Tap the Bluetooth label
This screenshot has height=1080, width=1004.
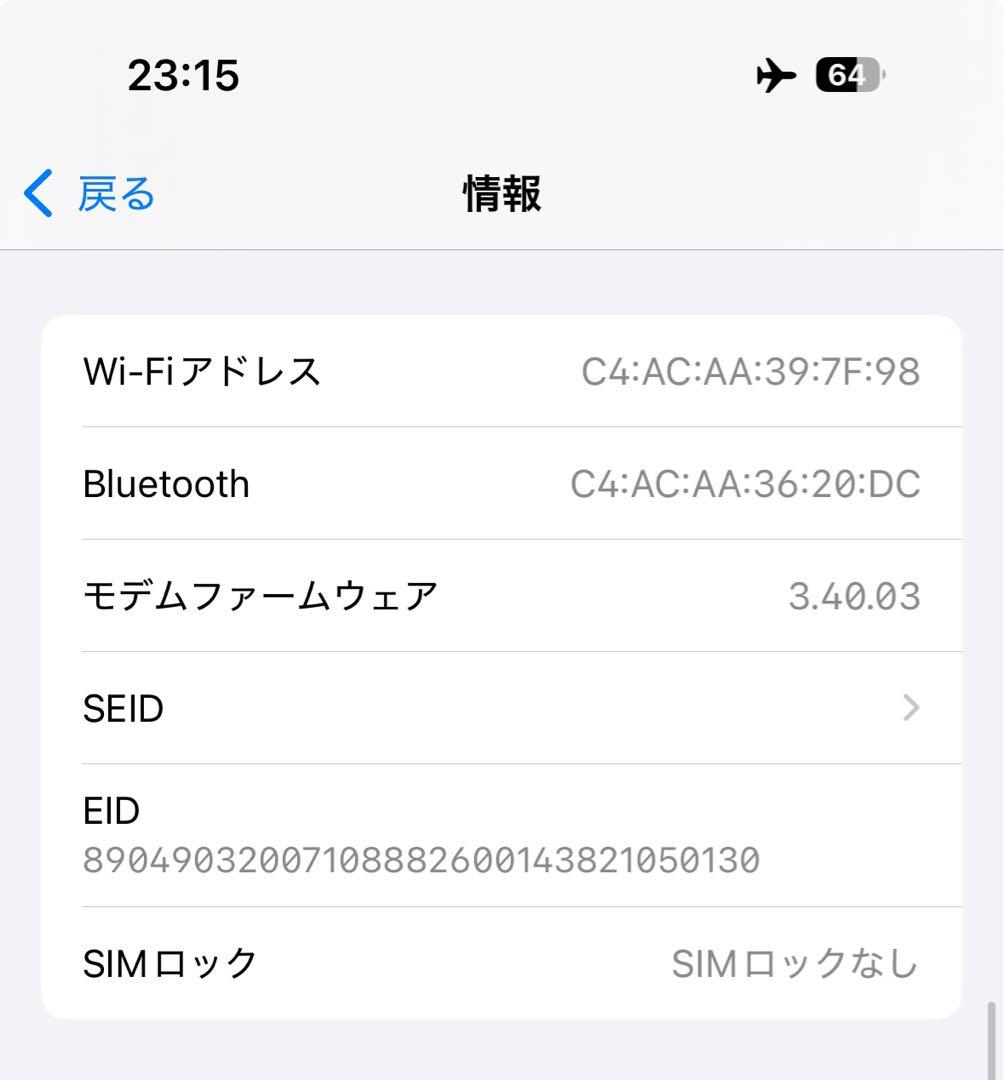coord(167,483)
